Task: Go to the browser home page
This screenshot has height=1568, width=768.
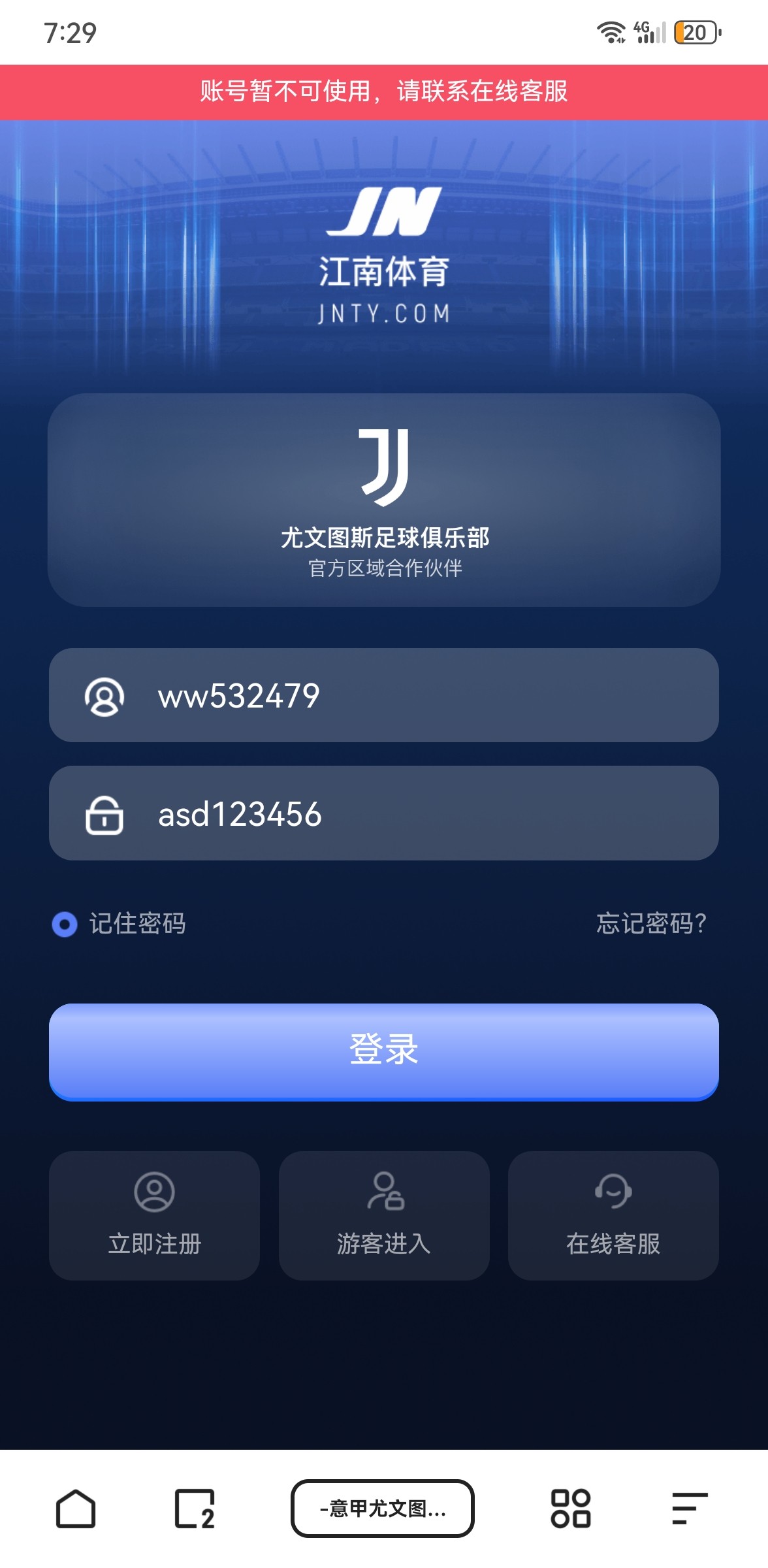Action: coord(76,1509)
